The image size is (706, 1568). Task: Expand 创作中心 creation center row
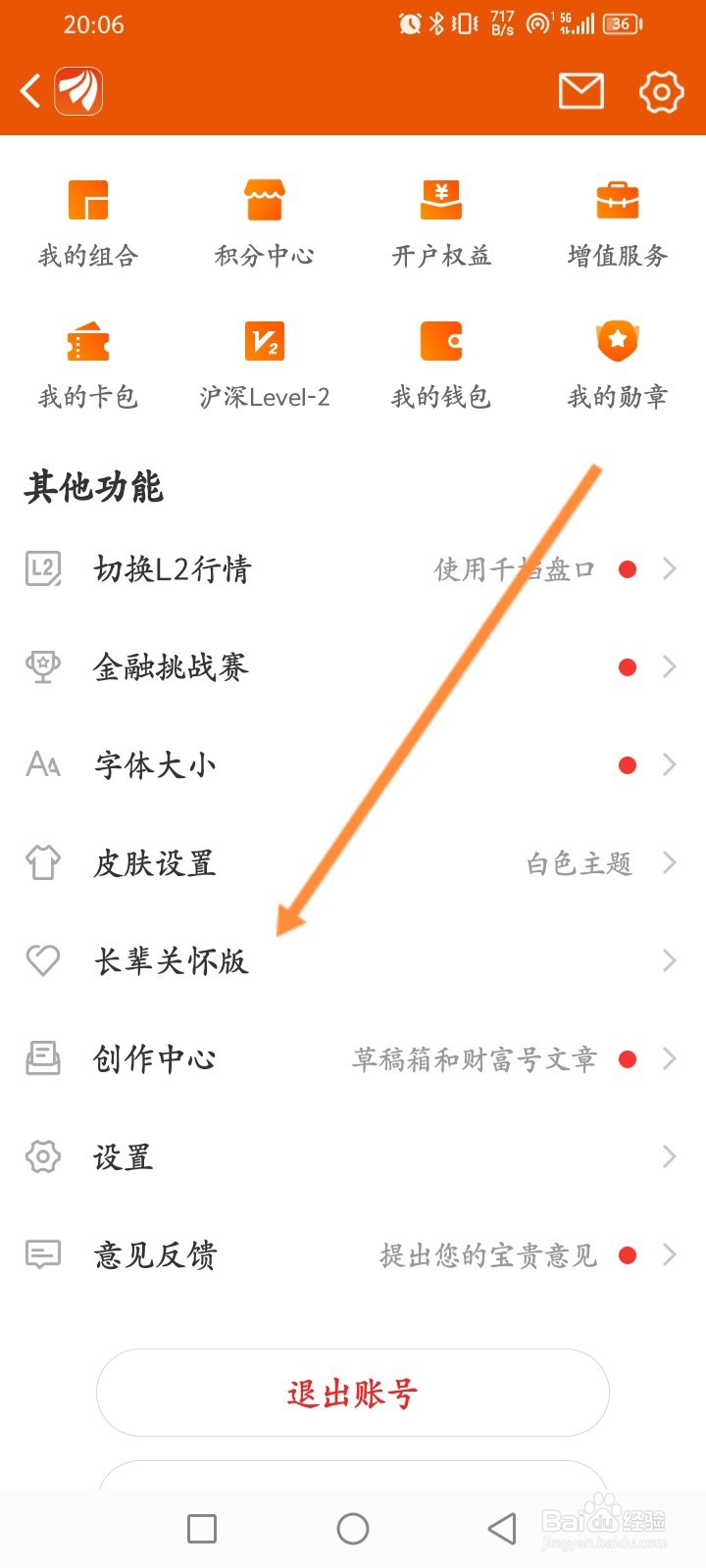353,1058
